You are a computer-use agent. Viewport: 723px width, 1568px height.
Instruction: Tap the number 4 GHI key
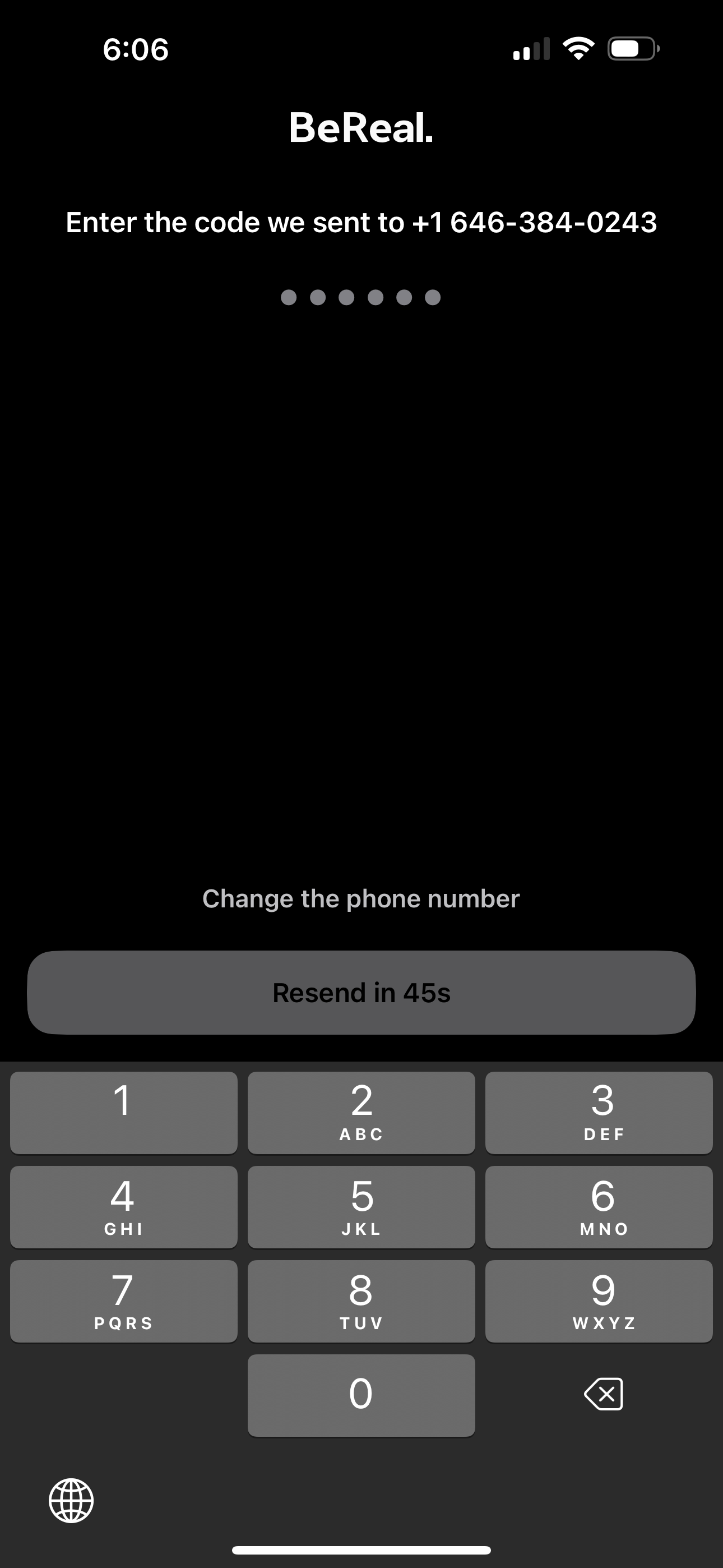click(123, 1207)
